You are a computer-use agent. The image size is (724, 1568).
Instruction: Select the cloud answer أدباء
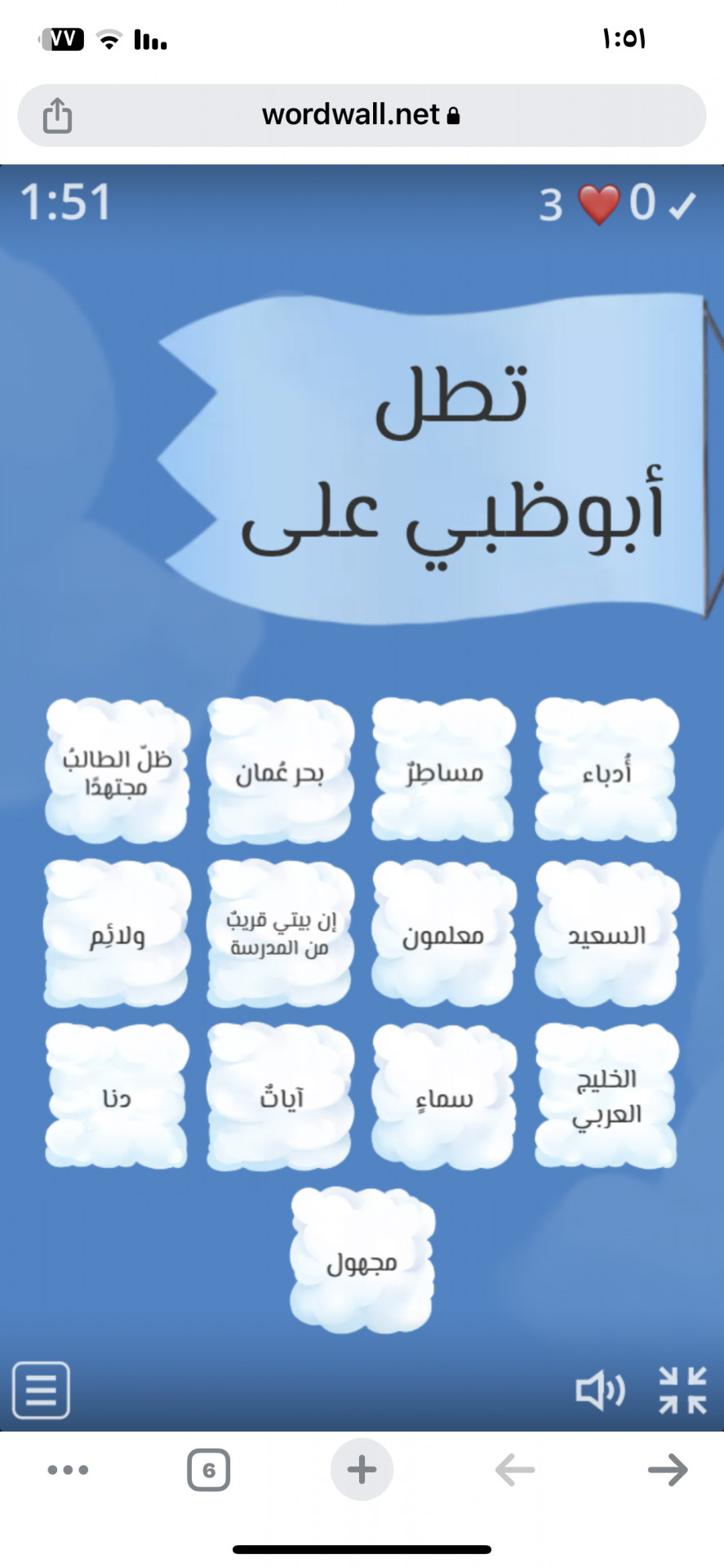click(x=606, y=771)
